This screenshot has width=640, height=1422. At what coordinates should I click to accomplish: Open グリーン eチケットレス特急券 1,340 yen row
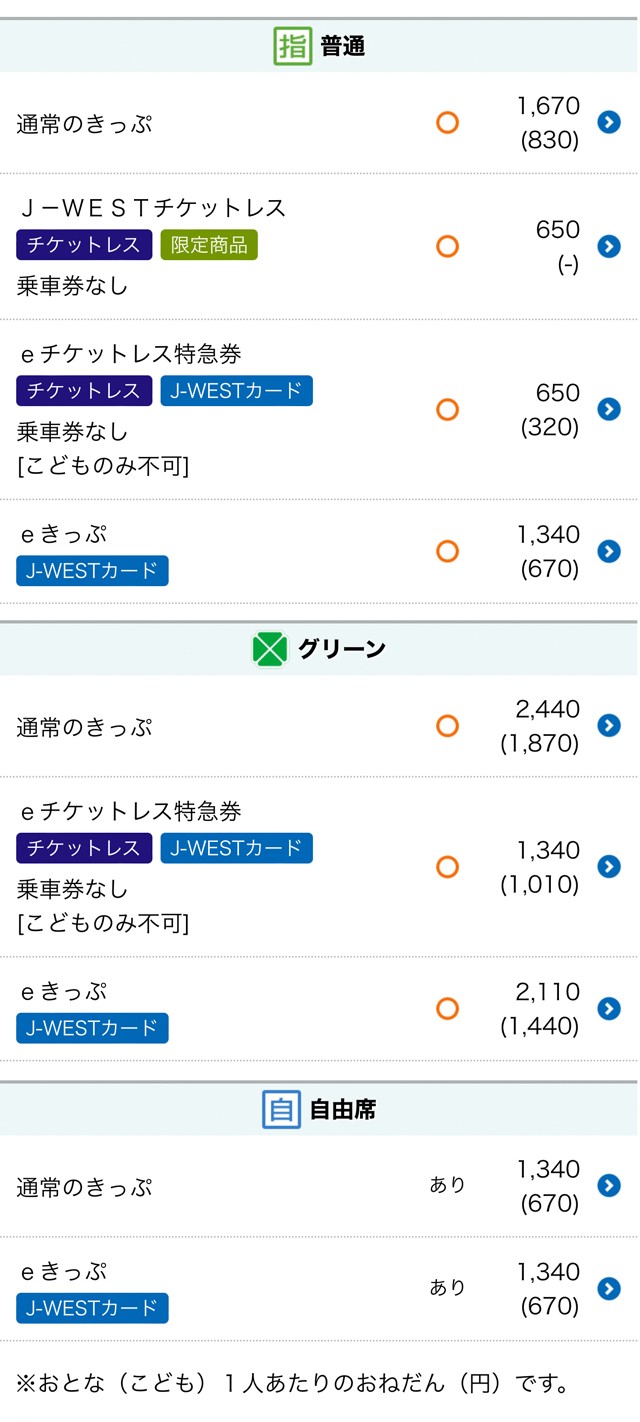320,867
